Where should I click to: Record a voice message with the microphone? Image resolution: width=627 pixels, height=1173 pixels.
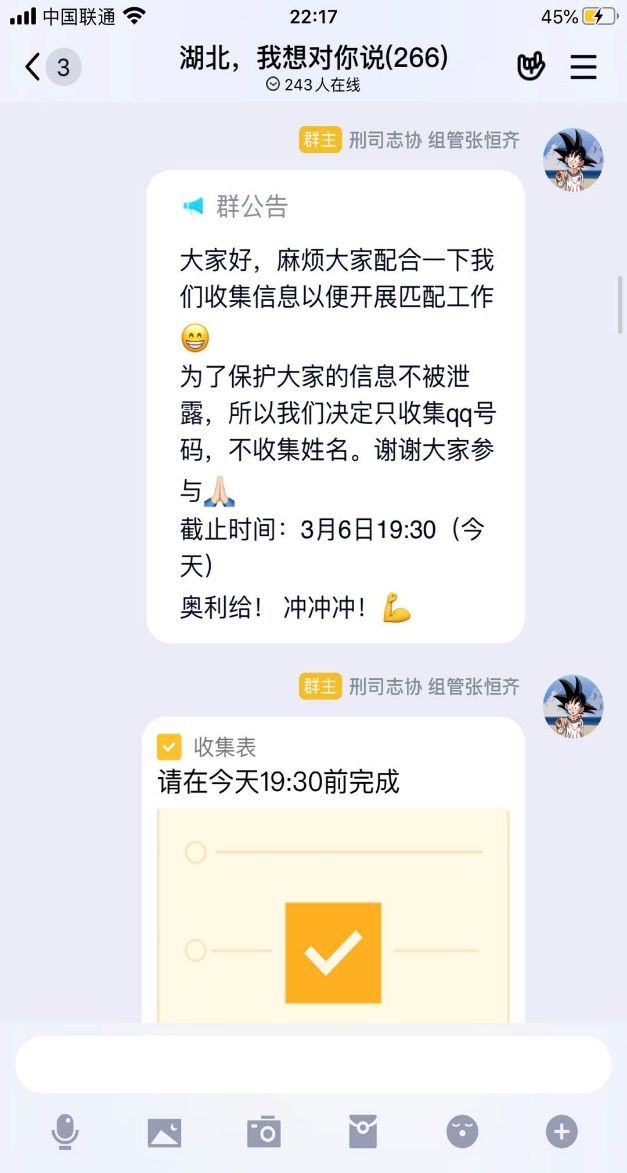65,1132
